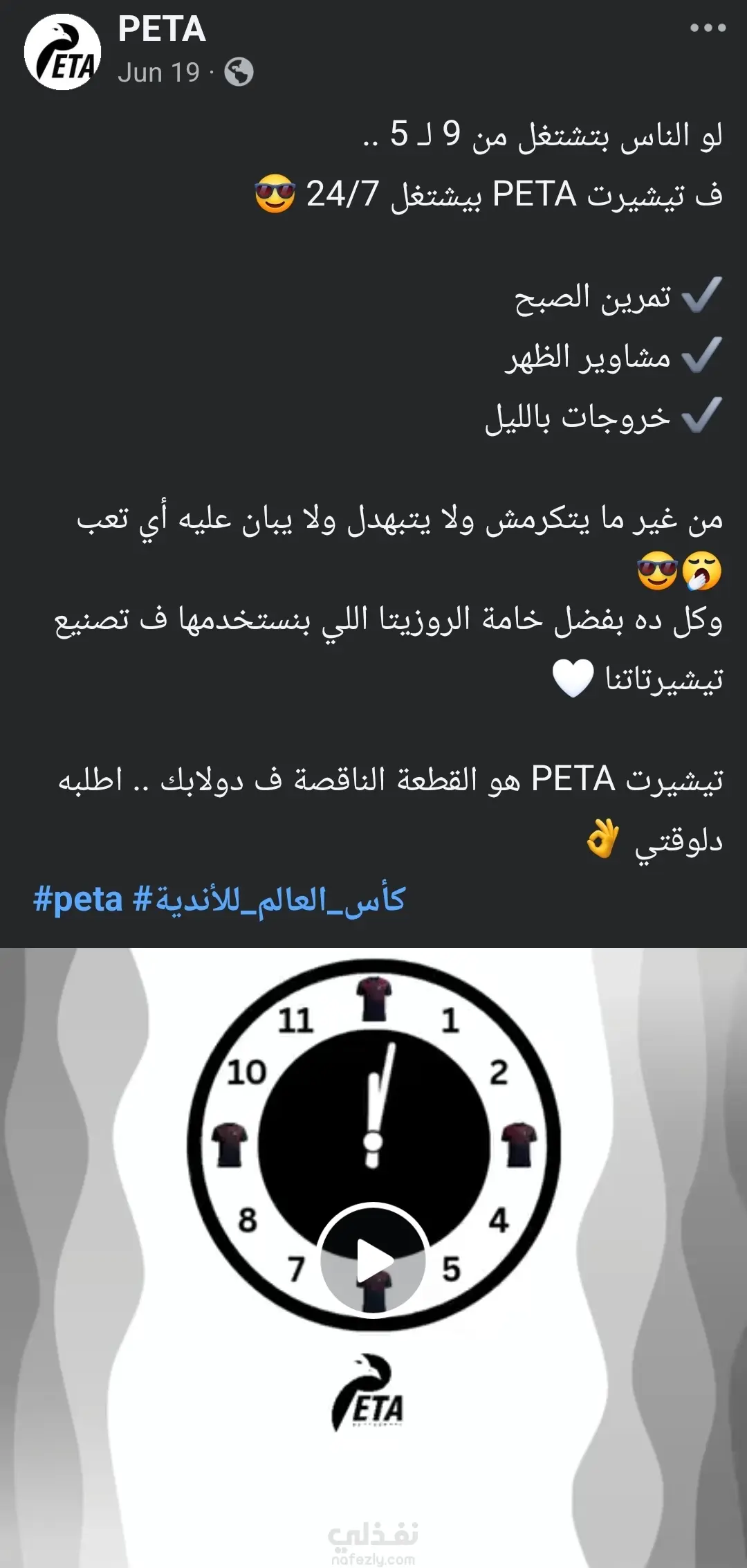Open PETA page profile picture
747x1568 pixels.
(62, 52)
